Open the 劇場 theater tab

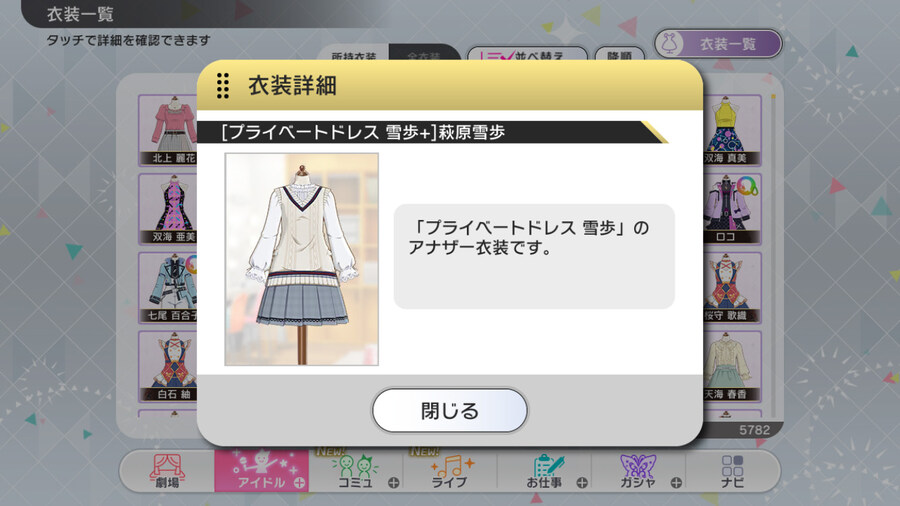168,471
